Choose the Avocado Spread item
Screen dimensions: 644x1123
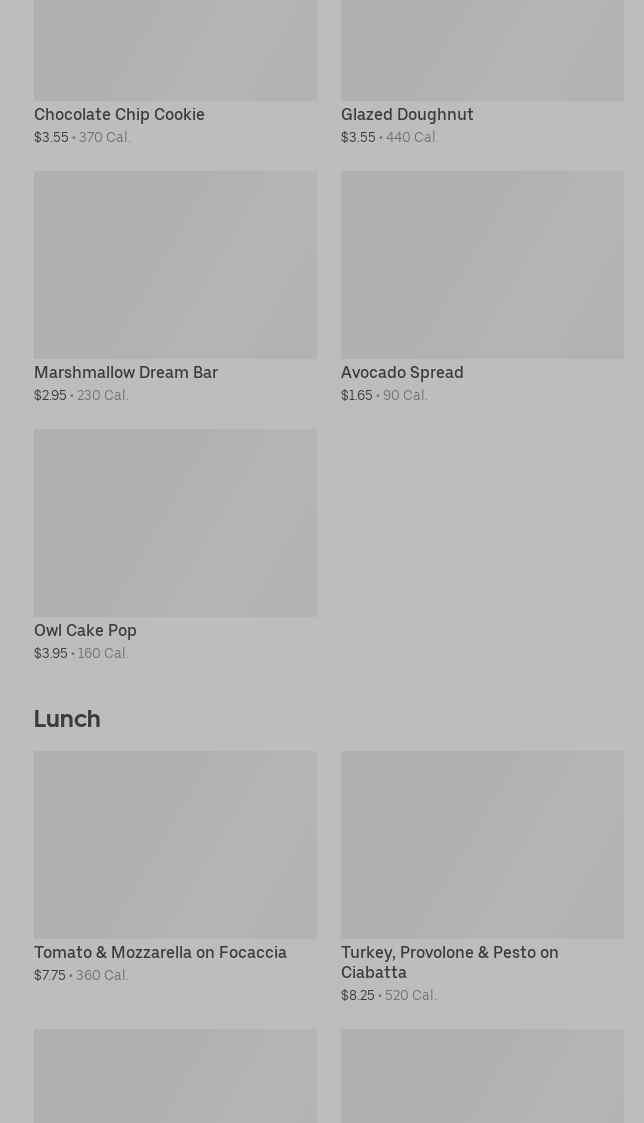point(482,286)
